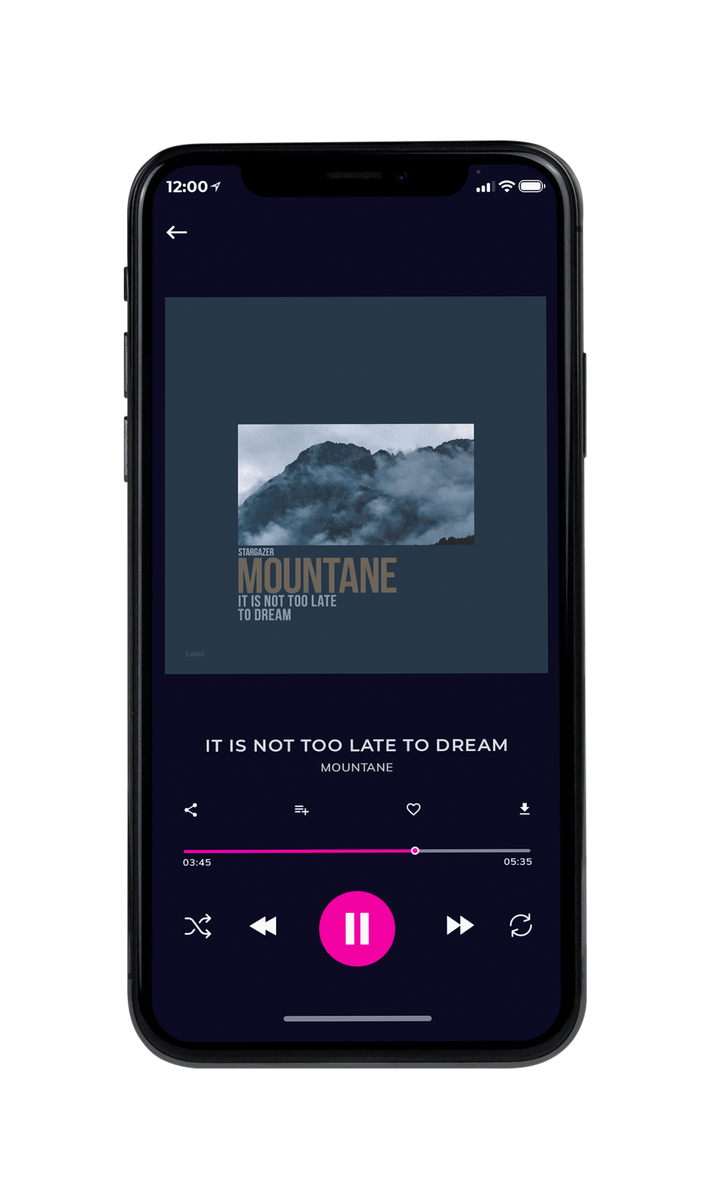
Task: Open the Mountane album artwork
Action: (x=356, y=485)
